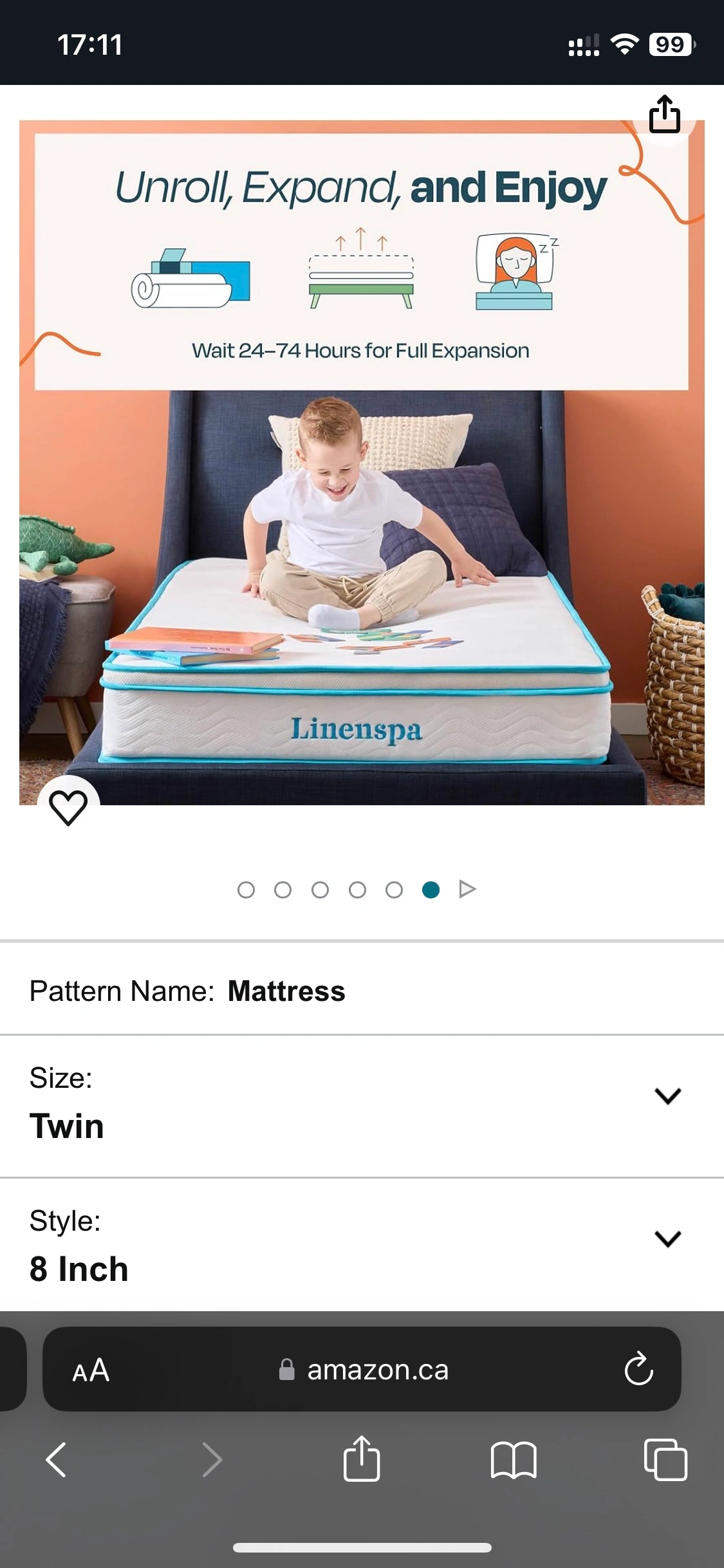Open Safari reader AA text options
This screenshot has height=1568, width=724.
[91, 1370]
